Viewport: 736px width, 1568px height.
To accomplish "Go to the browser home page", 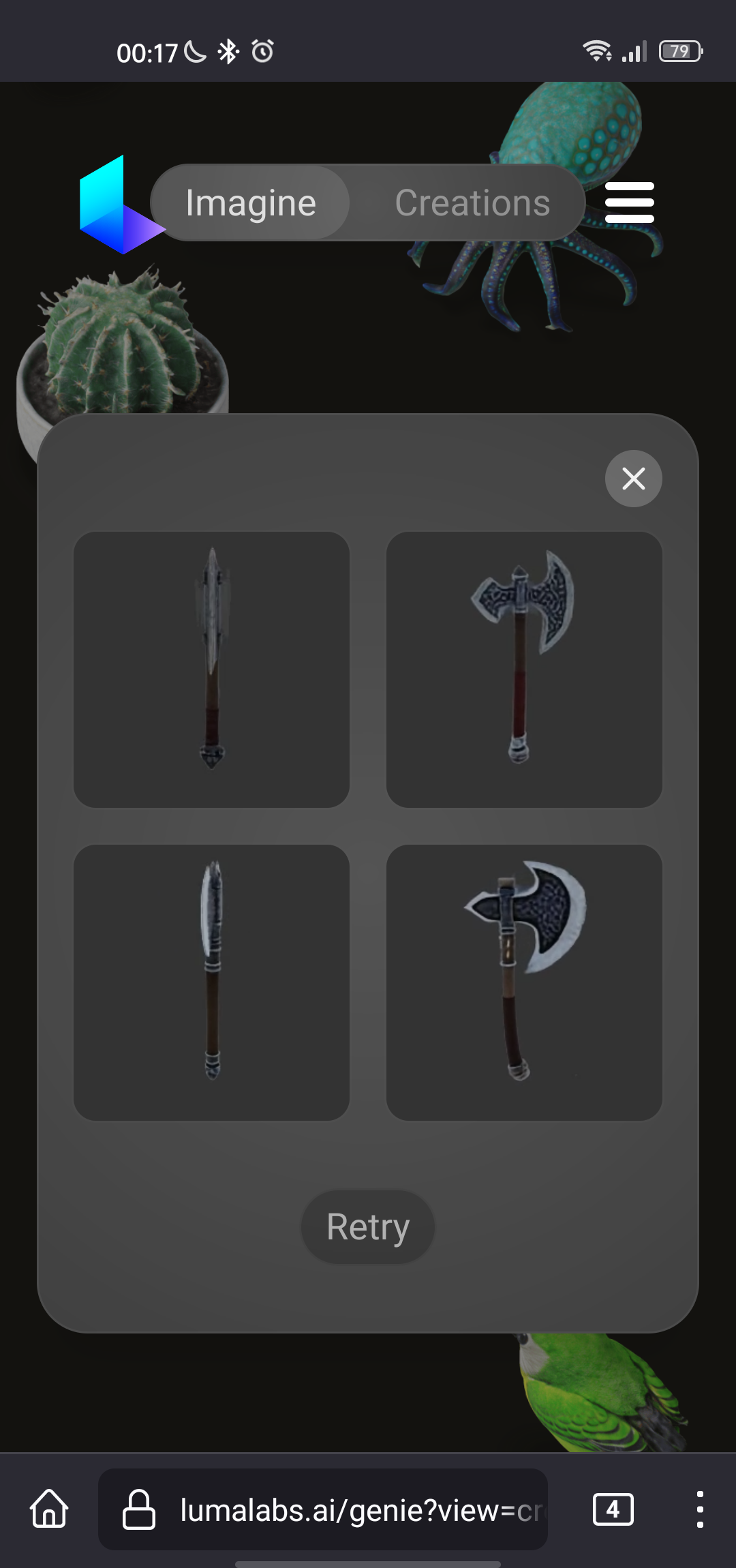I will [x=49, y=1509].
